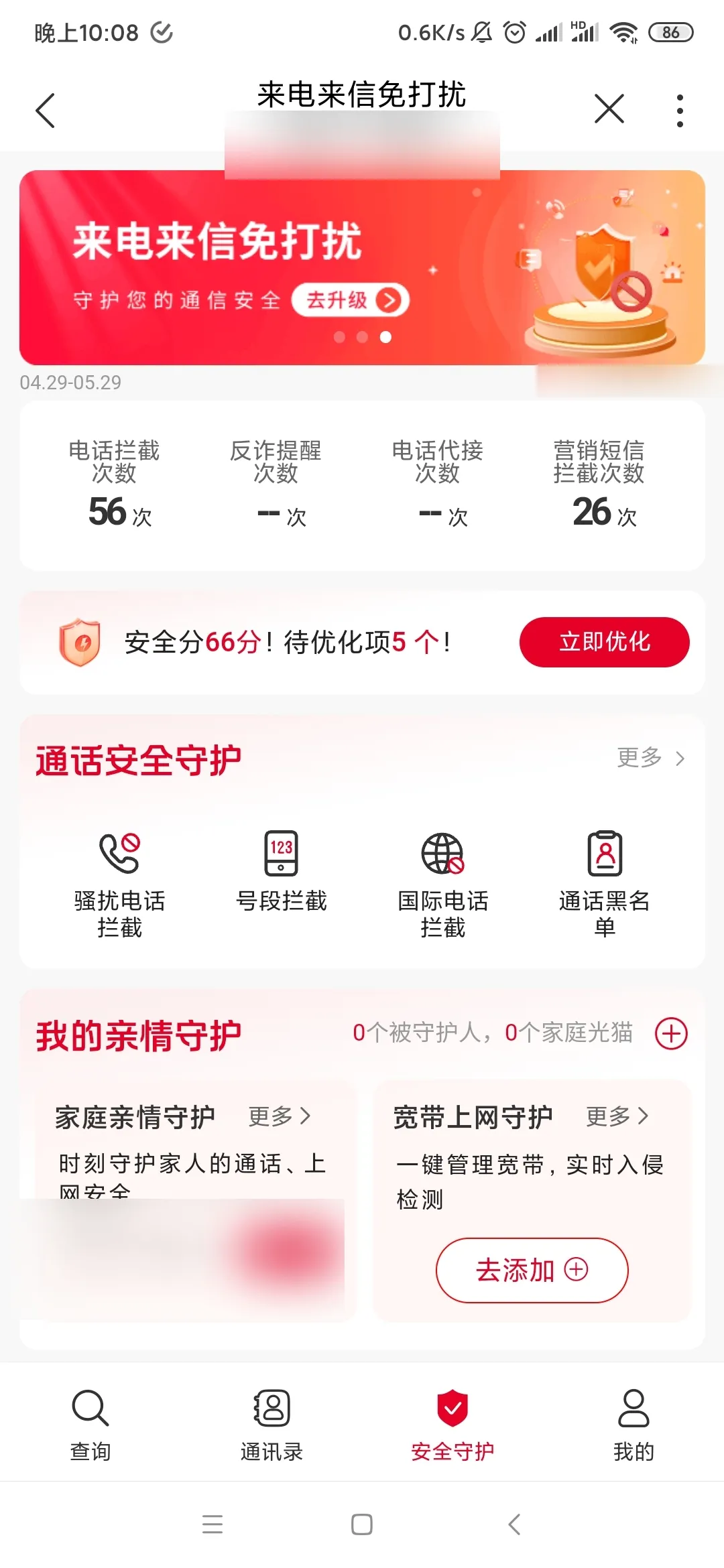View 更多 for 宽带上网守护

click(617, 1116)
